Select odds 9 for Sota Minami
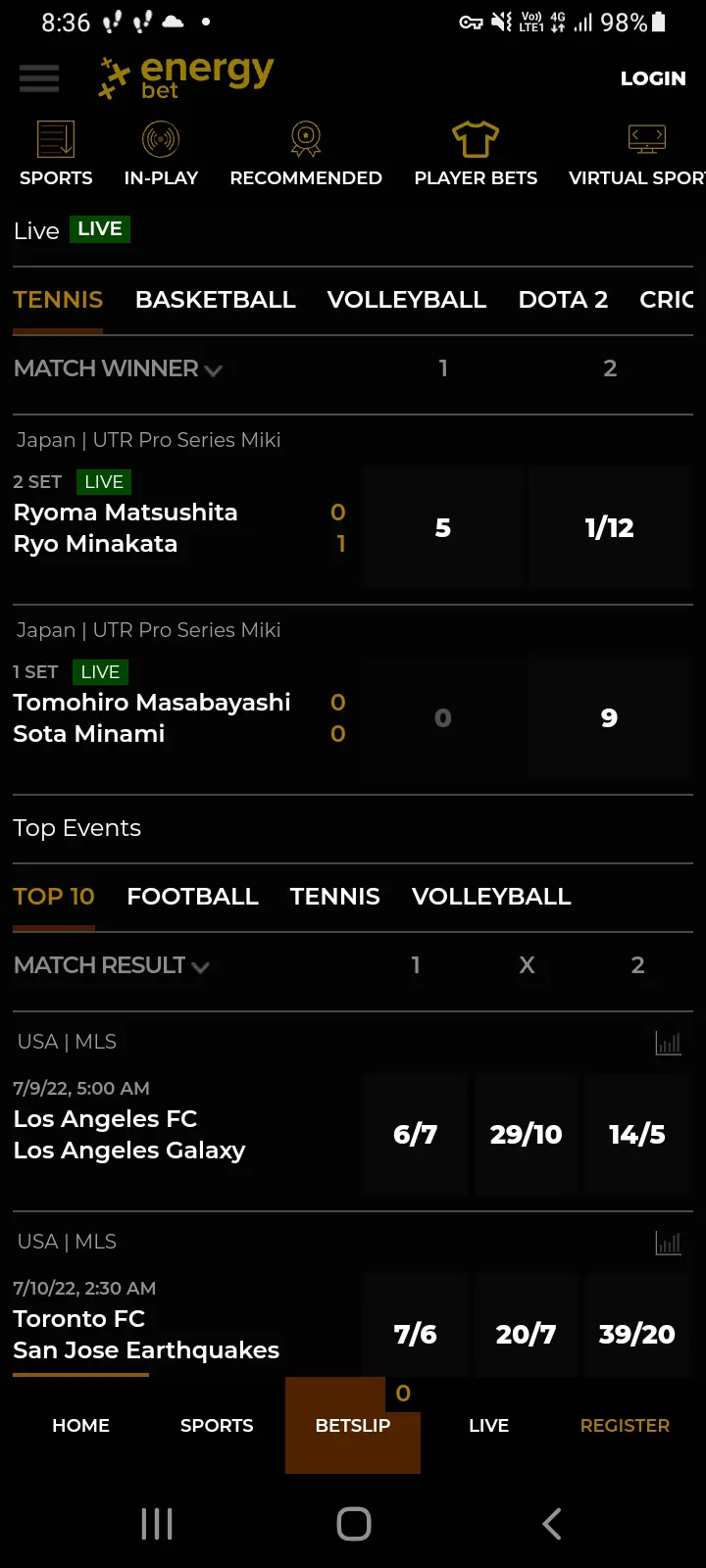Image resolution: width=706 pixels, height=1568 pixels. 609,717
